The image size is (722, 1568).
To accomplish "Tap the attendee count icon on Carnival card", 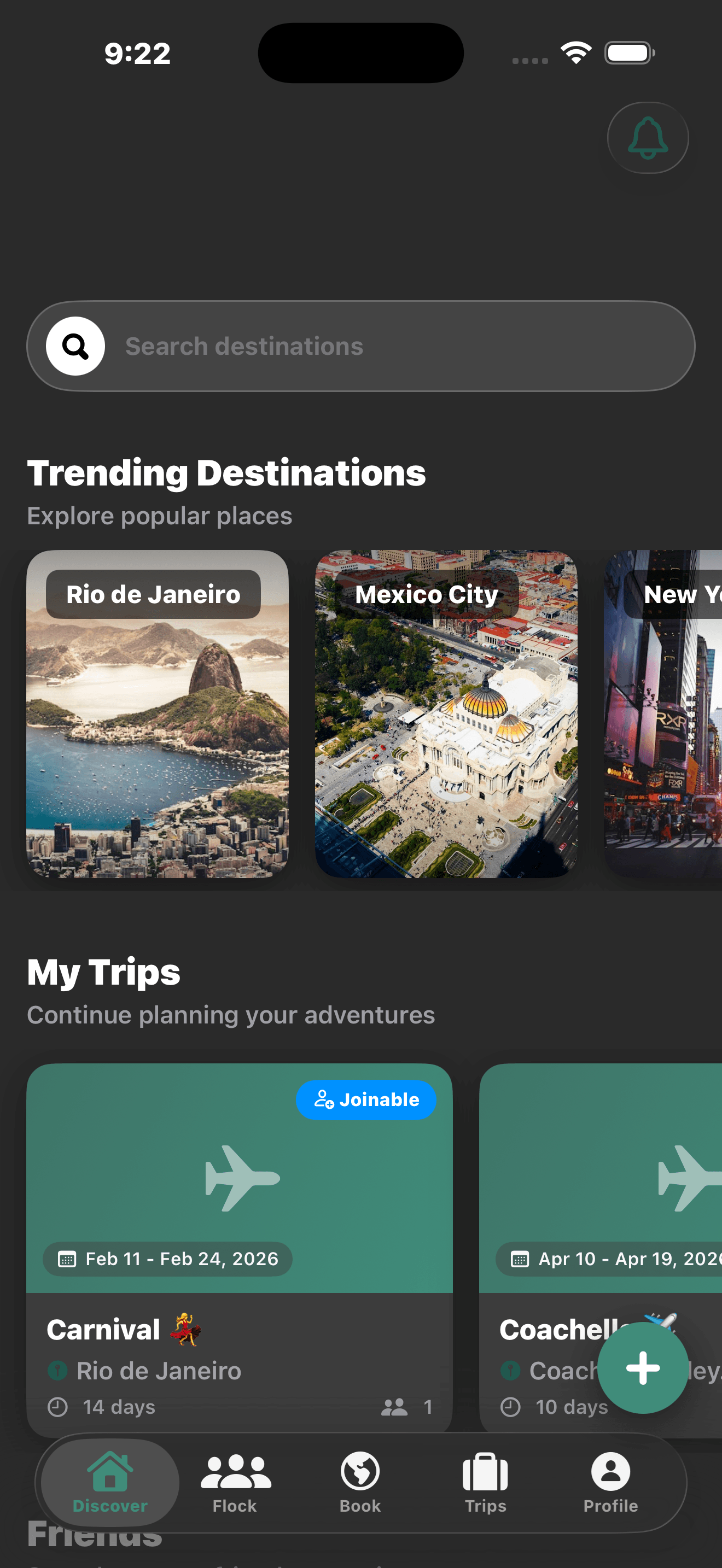I will pyautogui.click(x=394, y=1407).
